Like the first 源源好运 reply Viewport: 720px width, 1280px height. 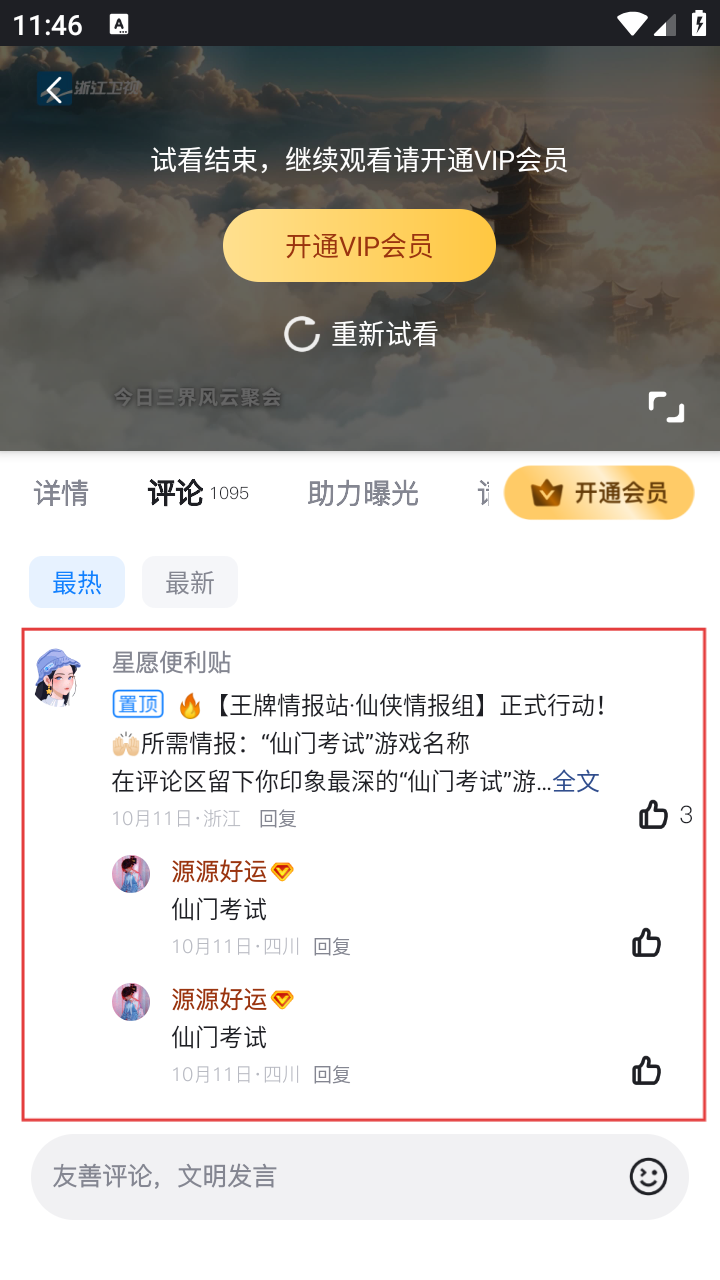647,943
